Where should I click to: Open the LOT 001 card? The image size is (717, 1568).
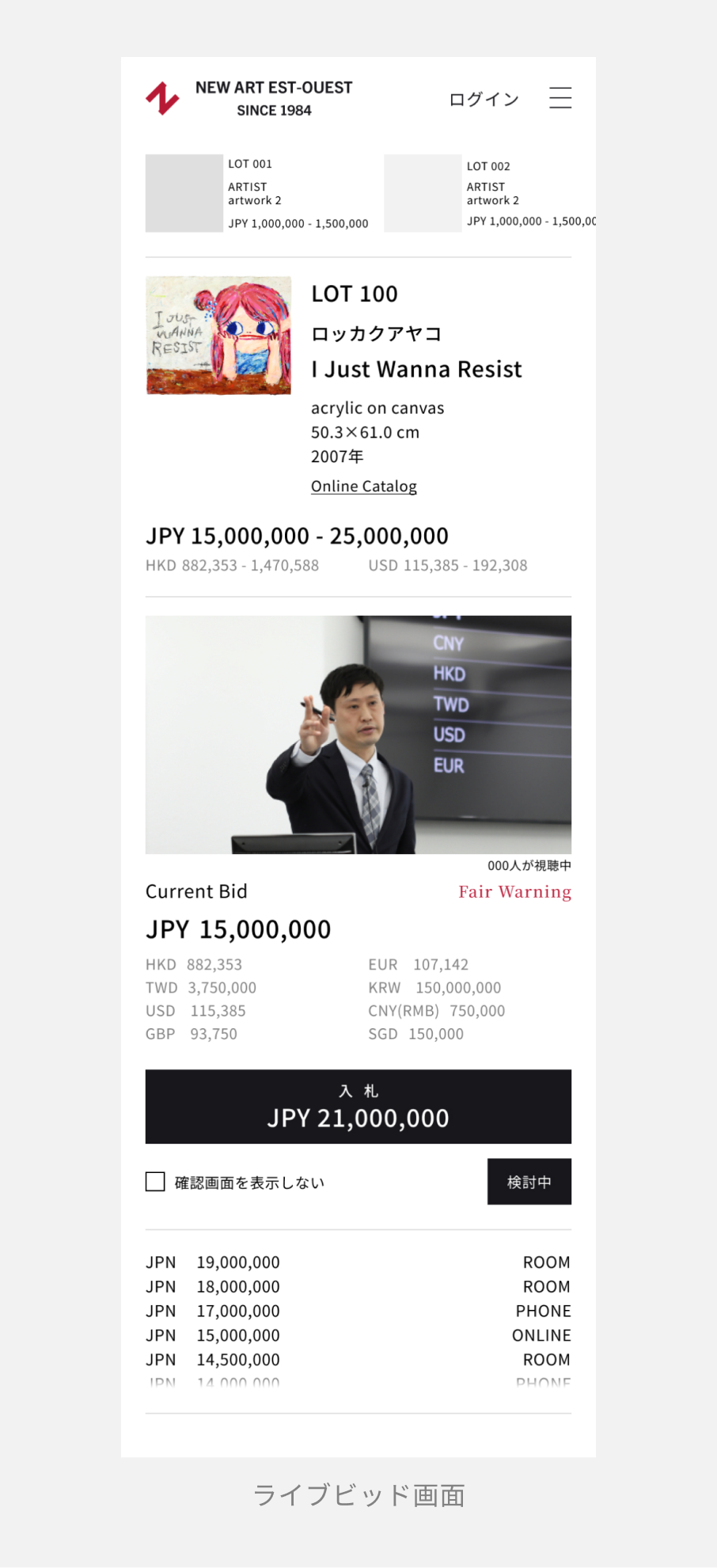[257, 193]
